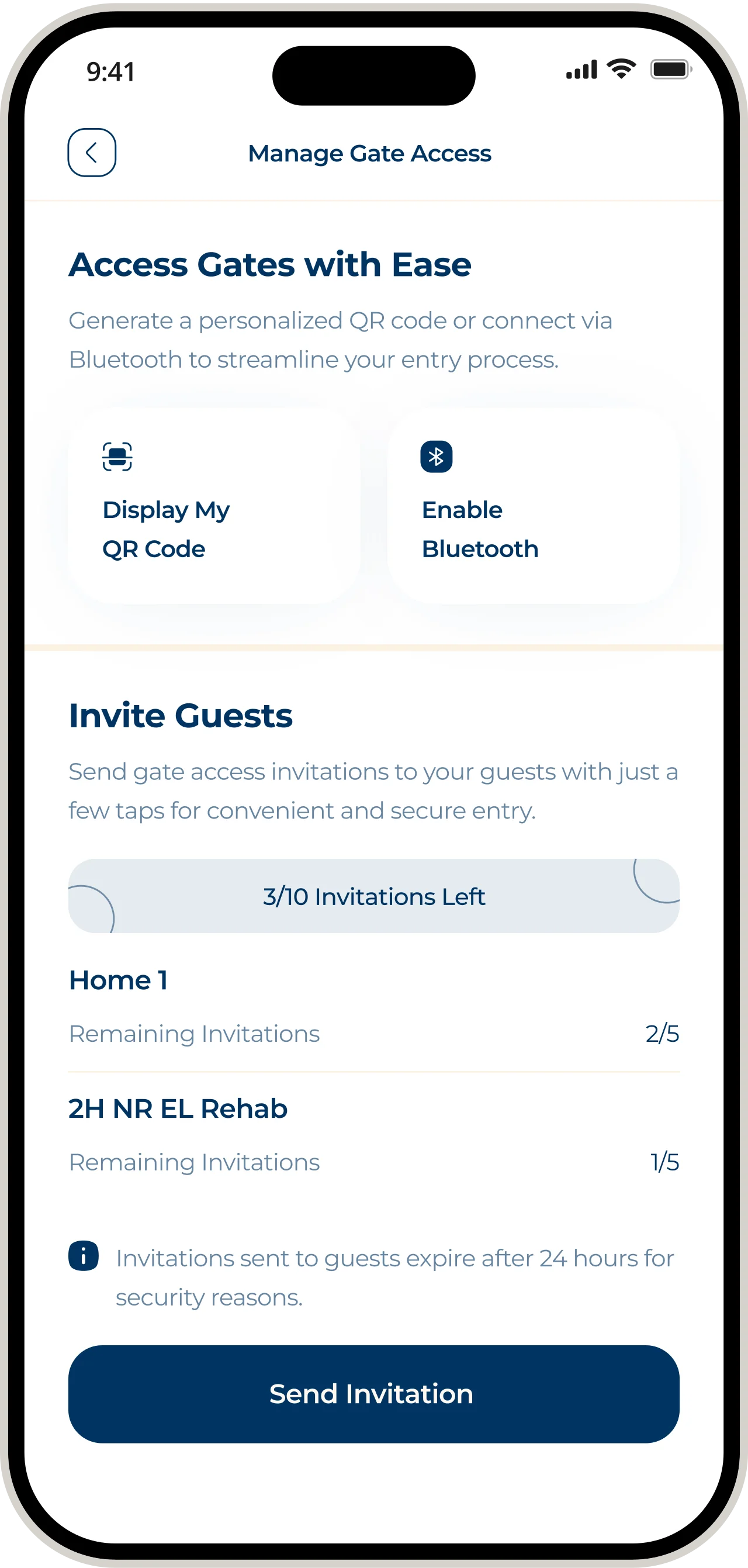The height and width of the screenshot is (1568, 748).
Task: Select the Enable Bluetooth card
Action: pyautogui.click(x=533, y=505)
